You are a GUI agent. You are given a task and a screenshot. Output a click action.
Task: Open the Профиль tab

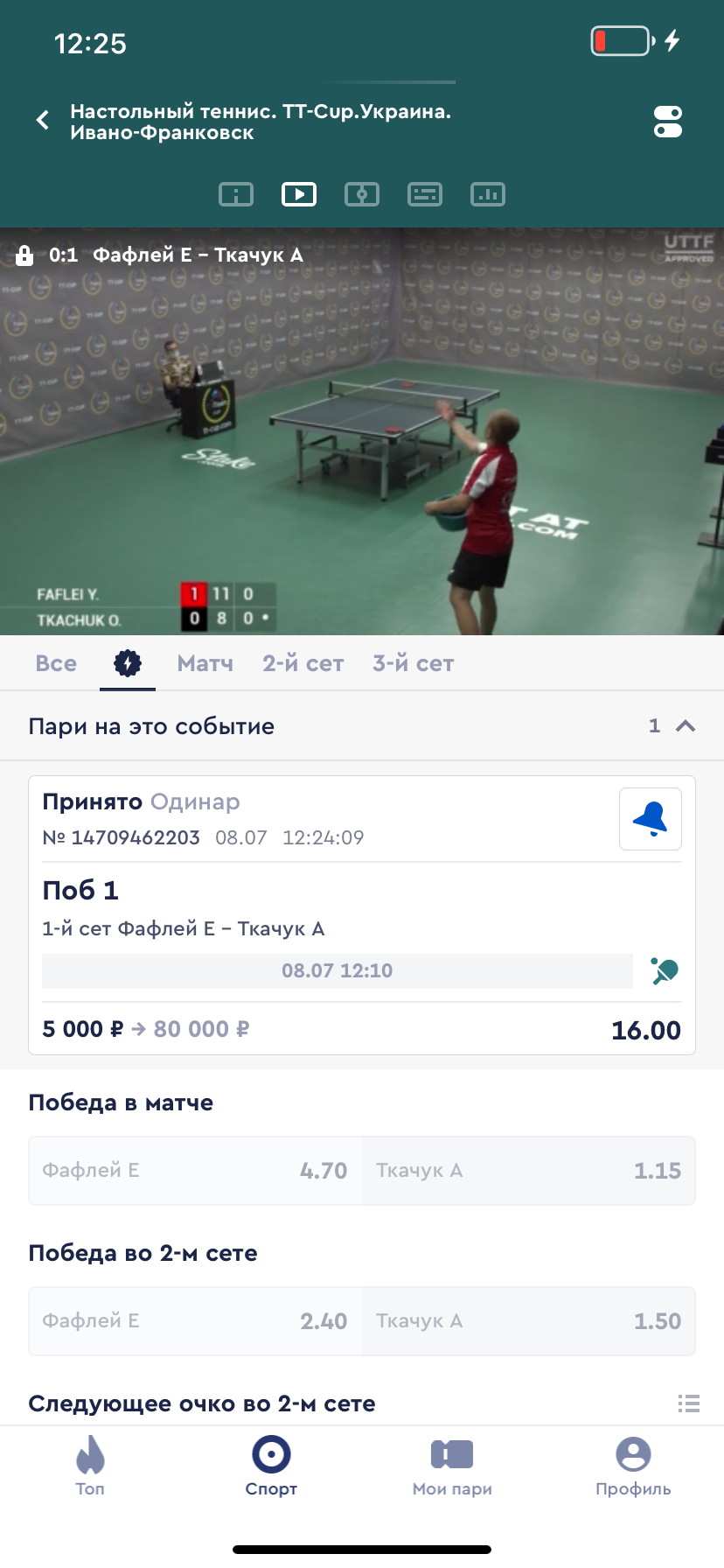[633, 1466]
